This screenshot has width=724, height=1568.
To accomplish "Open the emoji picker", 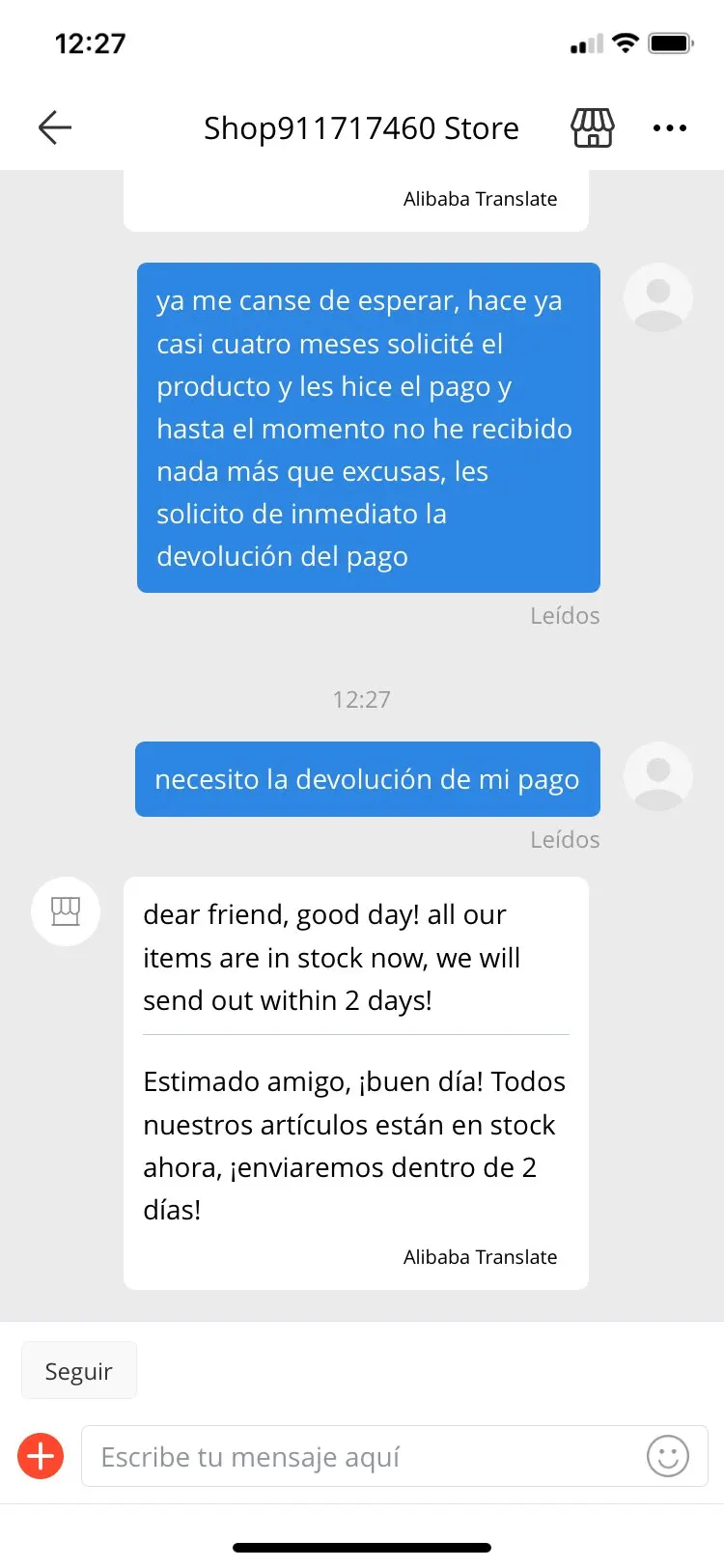I will (667, 1456).
